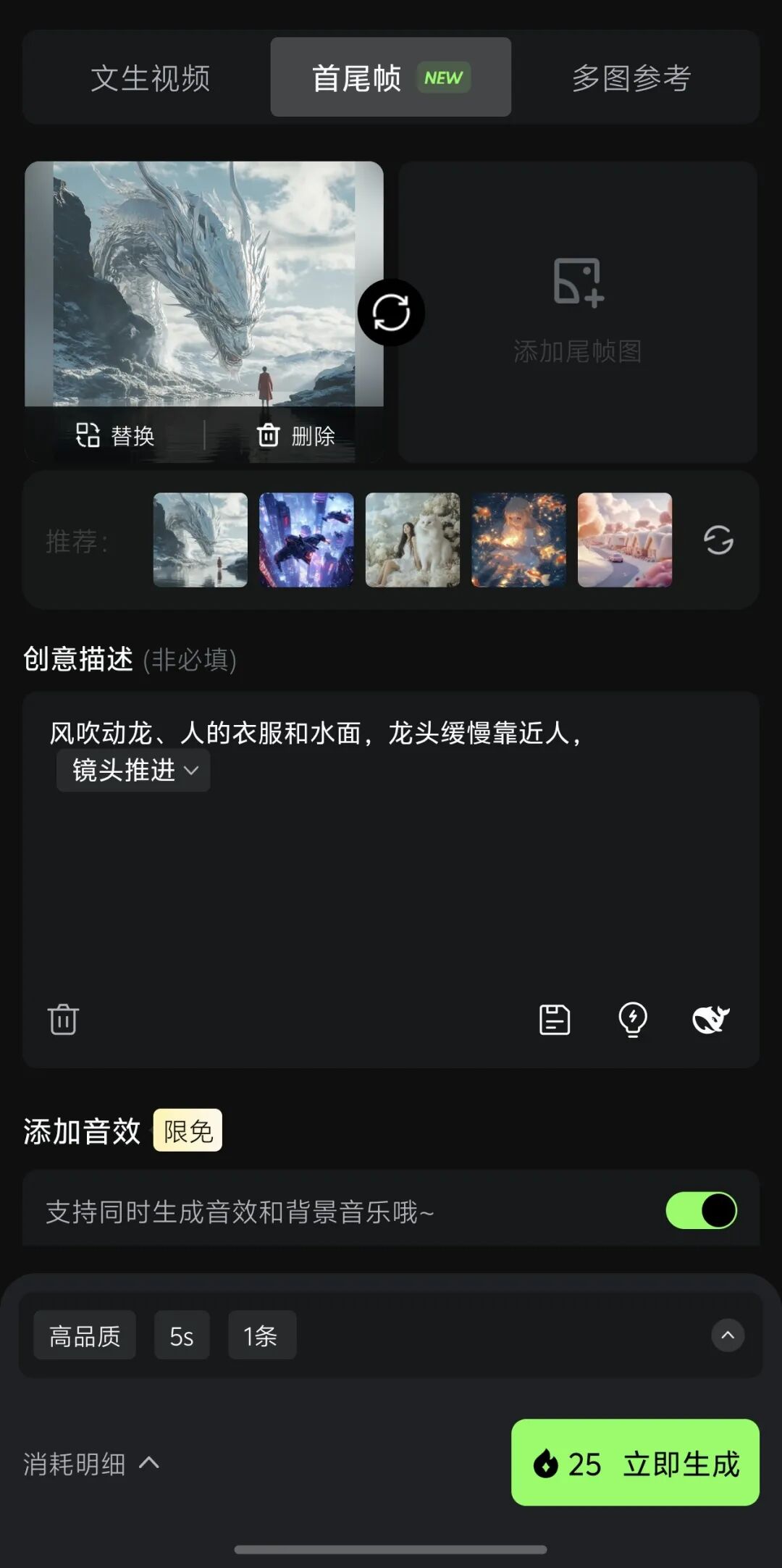Open the 镜头推进 camera movement dropdown
This screenshot has width=782, height=1568.
134,770
